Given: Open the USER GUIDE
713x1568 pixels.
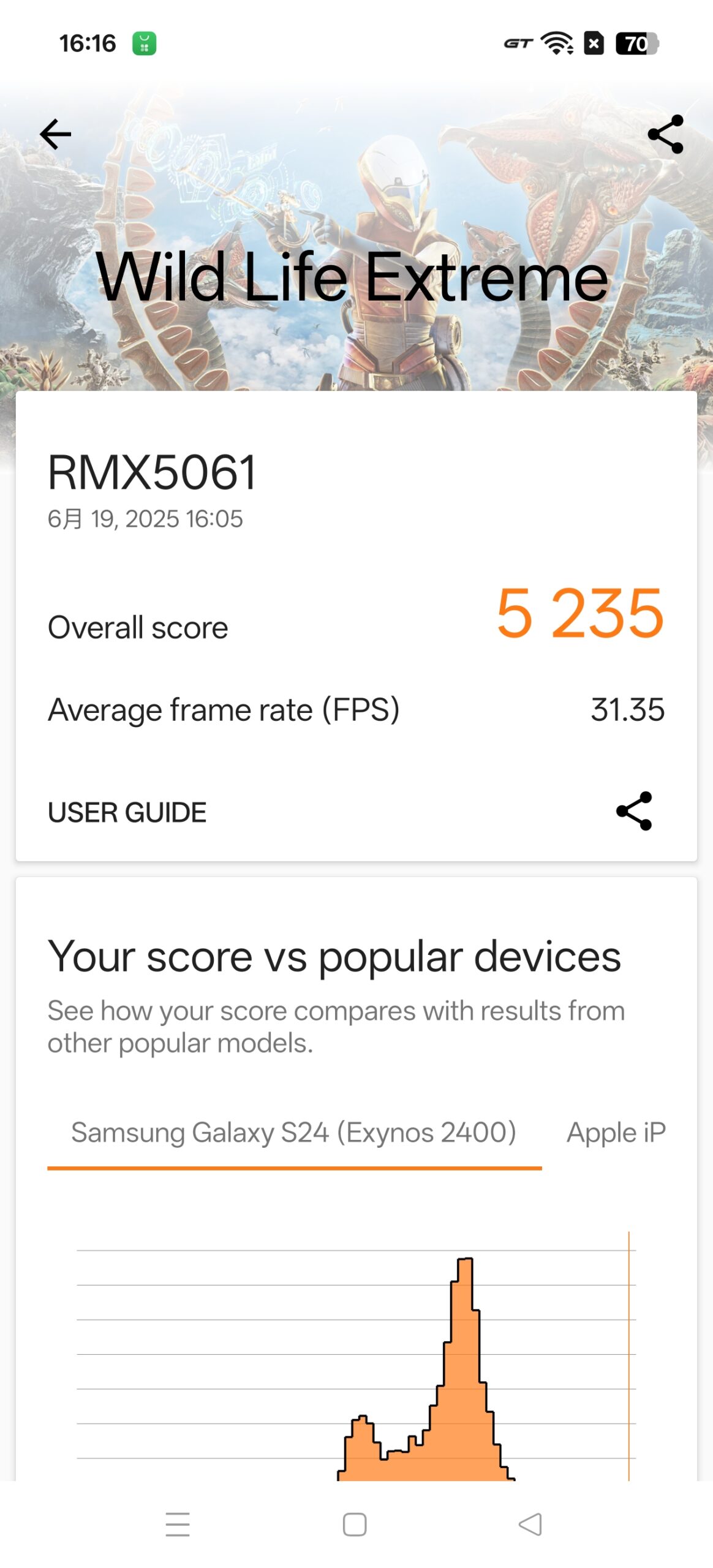Looking at the screenshot, I should [x=127, y=812].
